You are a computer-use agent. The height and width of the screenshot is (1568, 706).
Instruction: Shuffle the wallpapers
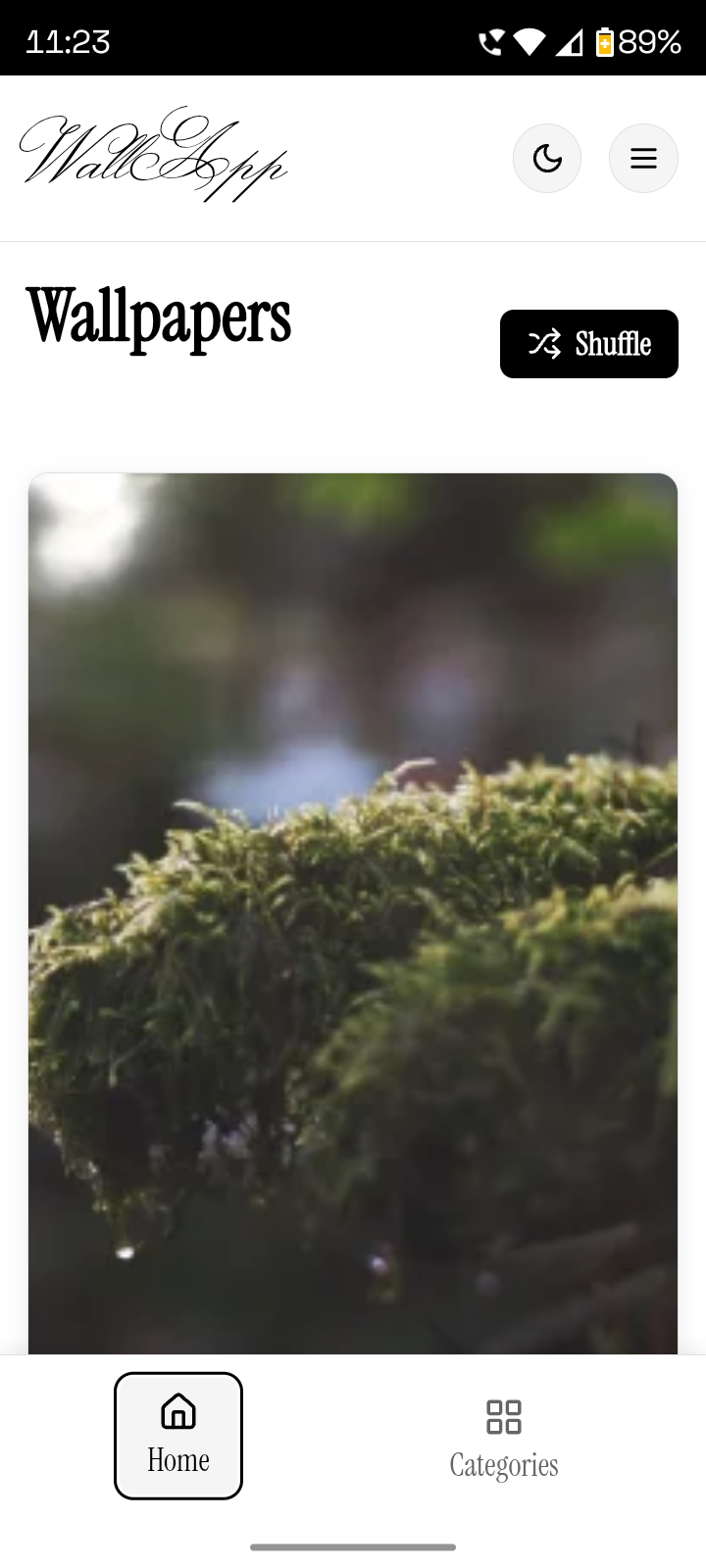pyautogui.click(x=588, y=344)
